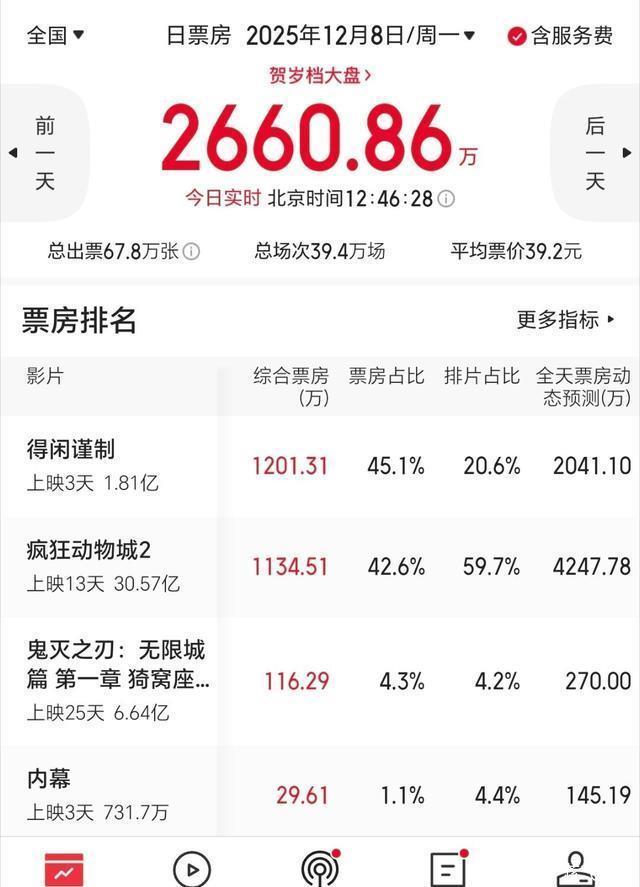640x887 pixels.
Task: Switch to the video play tab
Action: [192, 868]
